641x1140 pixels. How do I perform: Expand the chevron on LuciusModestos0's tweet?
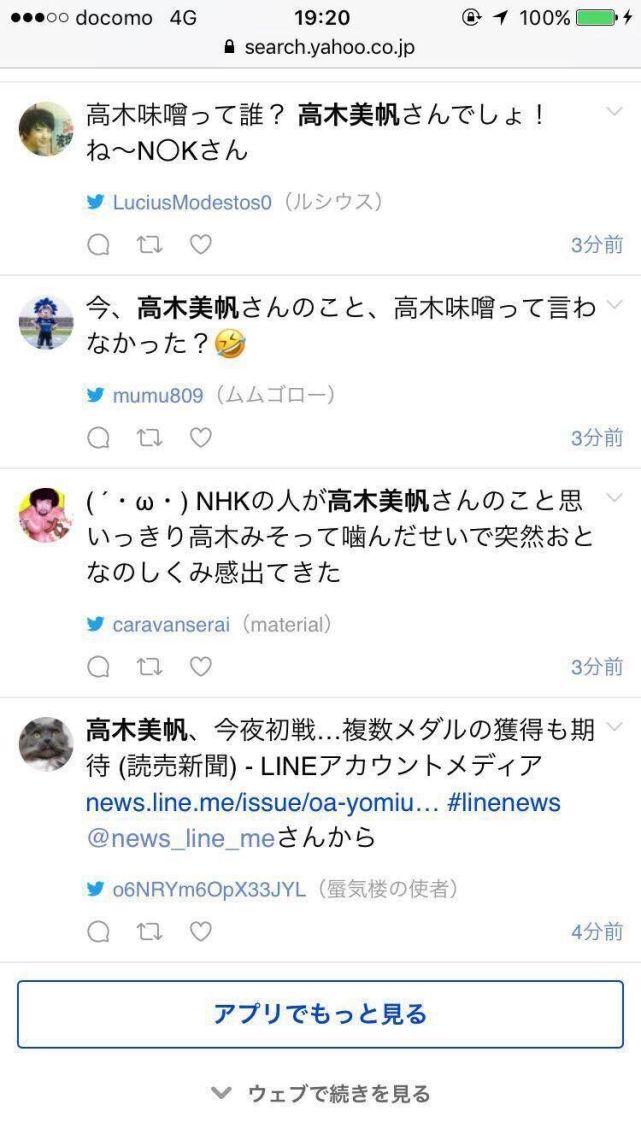click(614, 112)
